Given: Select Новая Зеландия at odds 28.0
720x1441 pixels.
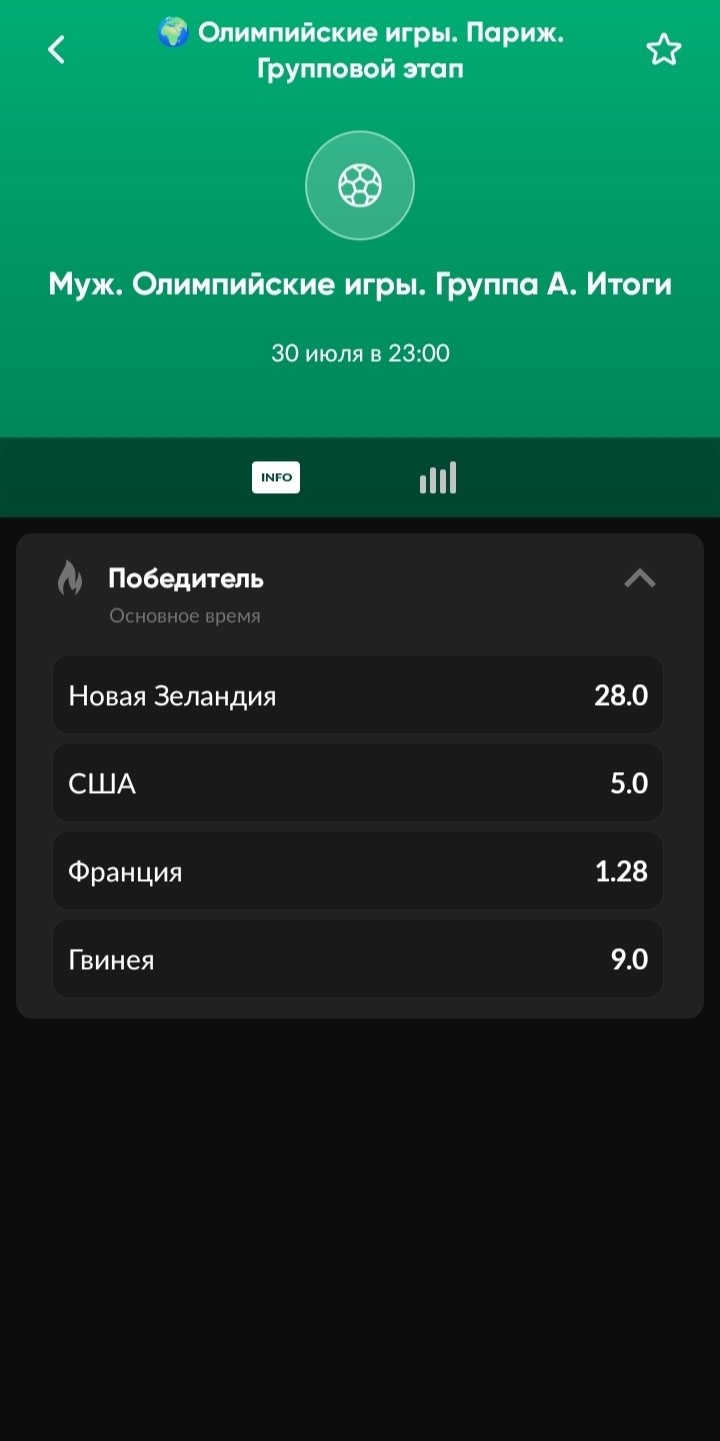Looking at the screenshot, I should (358, 695).
